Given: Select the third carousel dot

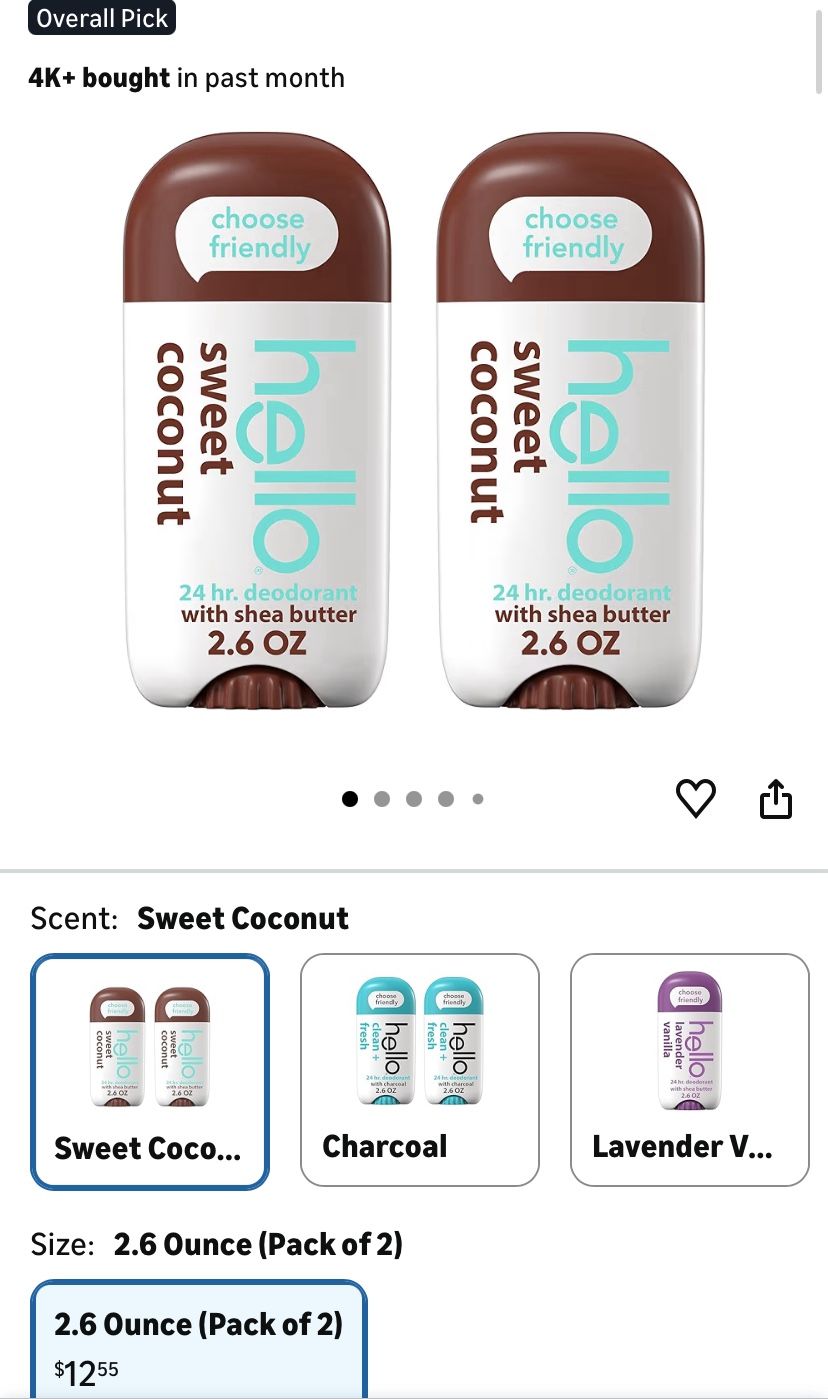Looking at the screenshot, I should [414, 798].
